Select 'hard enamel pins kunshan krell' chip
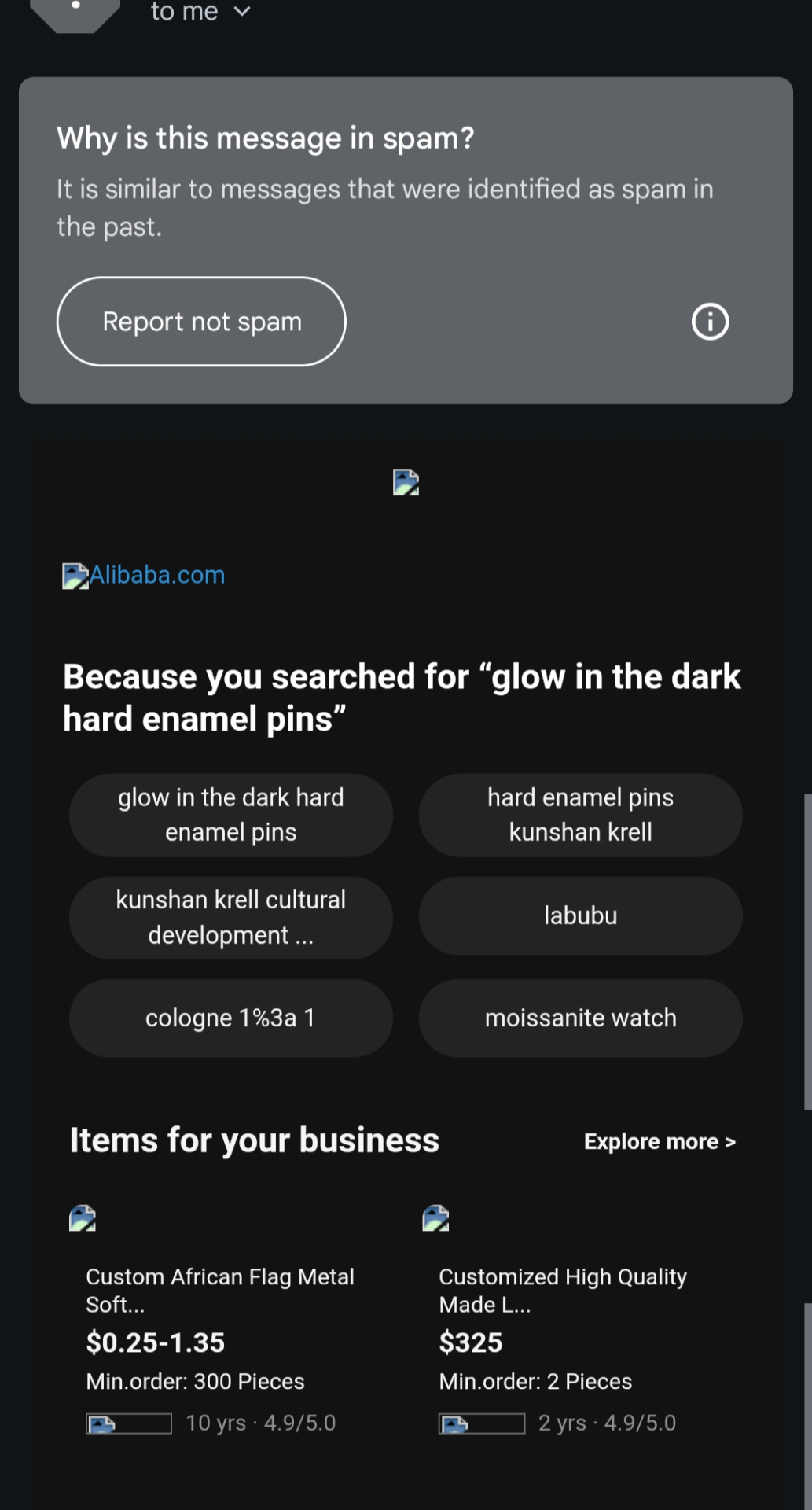 pos(580,815)
